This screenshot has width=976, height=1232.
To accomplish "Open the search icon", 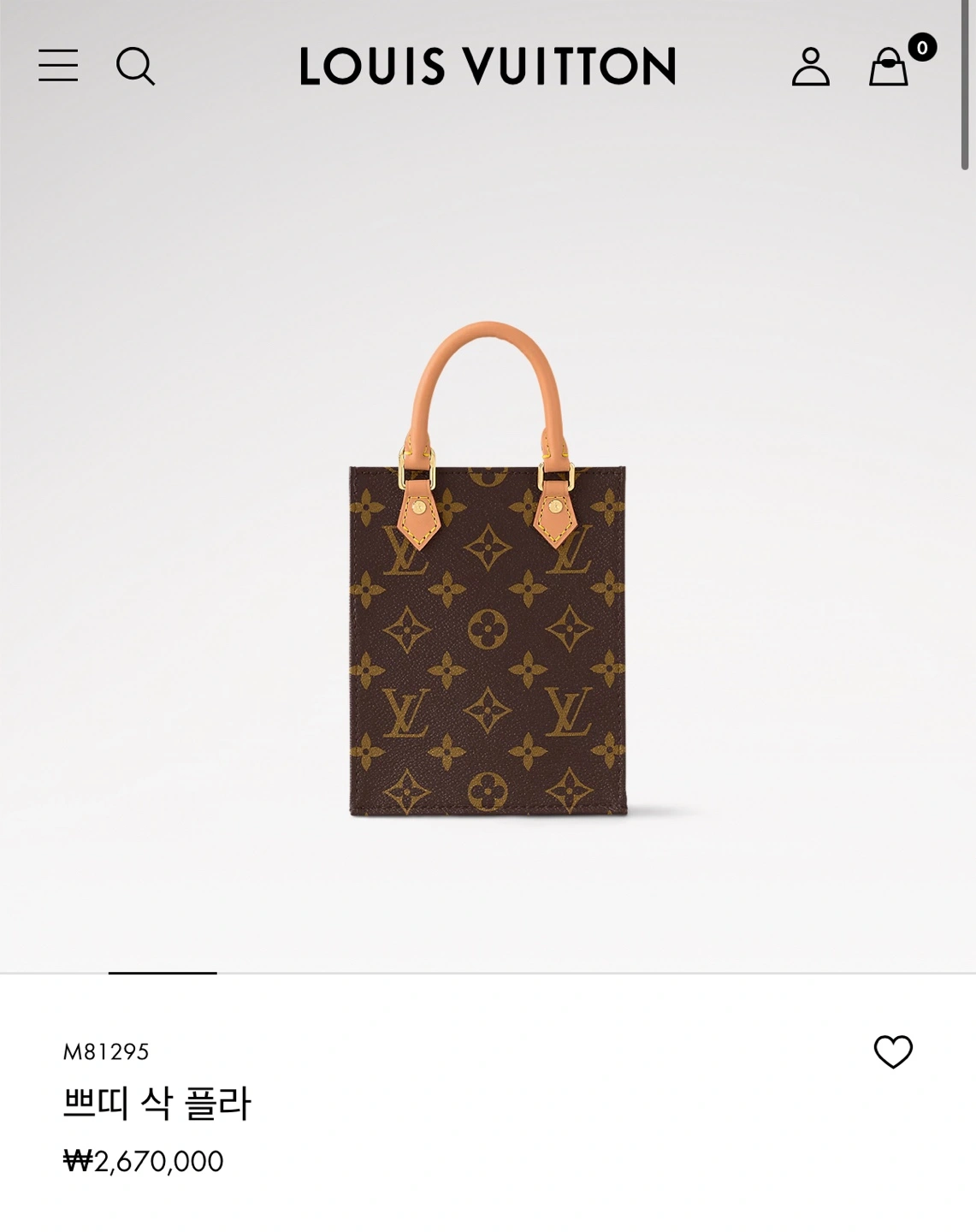I will coord(135,66).
